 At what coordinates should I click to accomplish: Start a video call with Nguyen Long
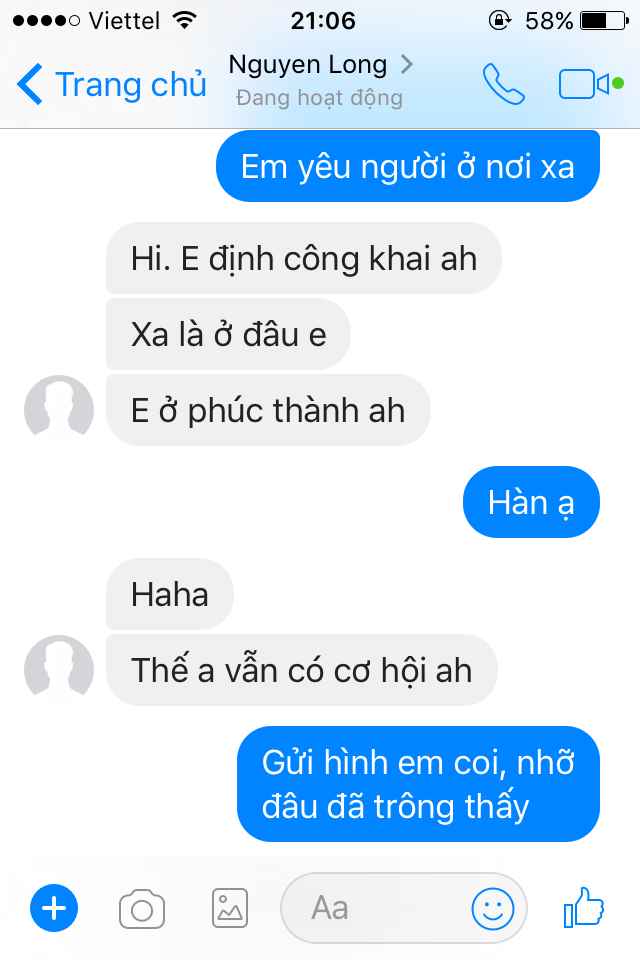[591, 84]
